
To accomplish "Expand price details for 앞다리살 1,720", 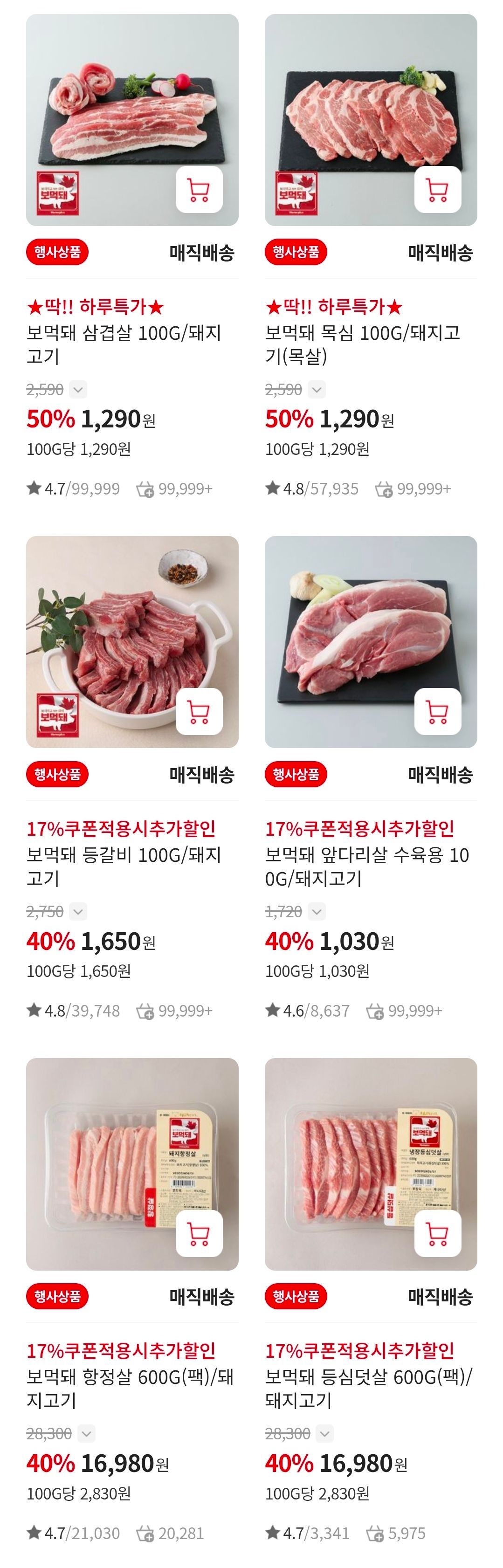I will [x=317, y=912].
